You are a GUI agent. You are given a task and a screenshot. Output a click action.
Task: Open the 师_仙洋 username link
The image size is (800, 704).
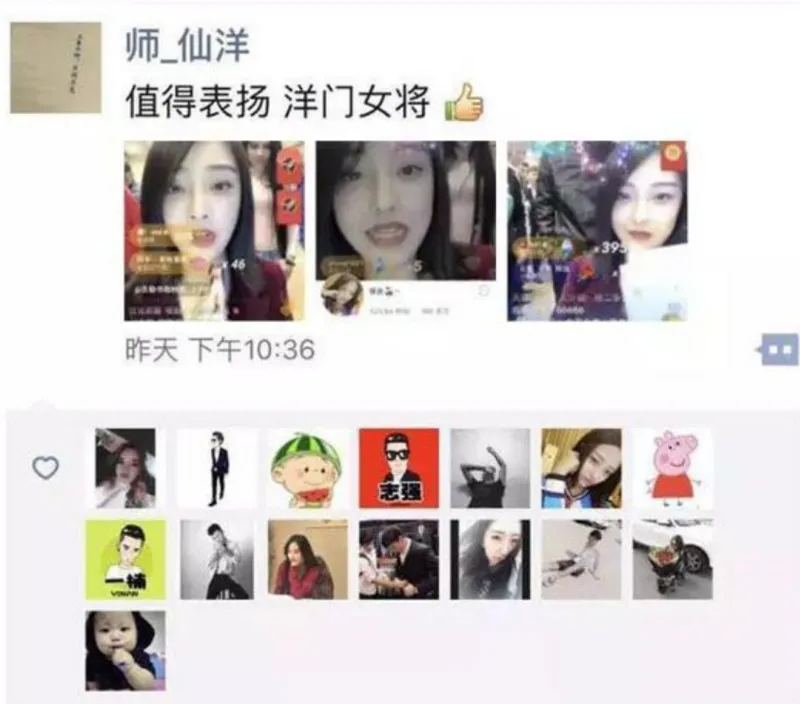click(187, 46)
